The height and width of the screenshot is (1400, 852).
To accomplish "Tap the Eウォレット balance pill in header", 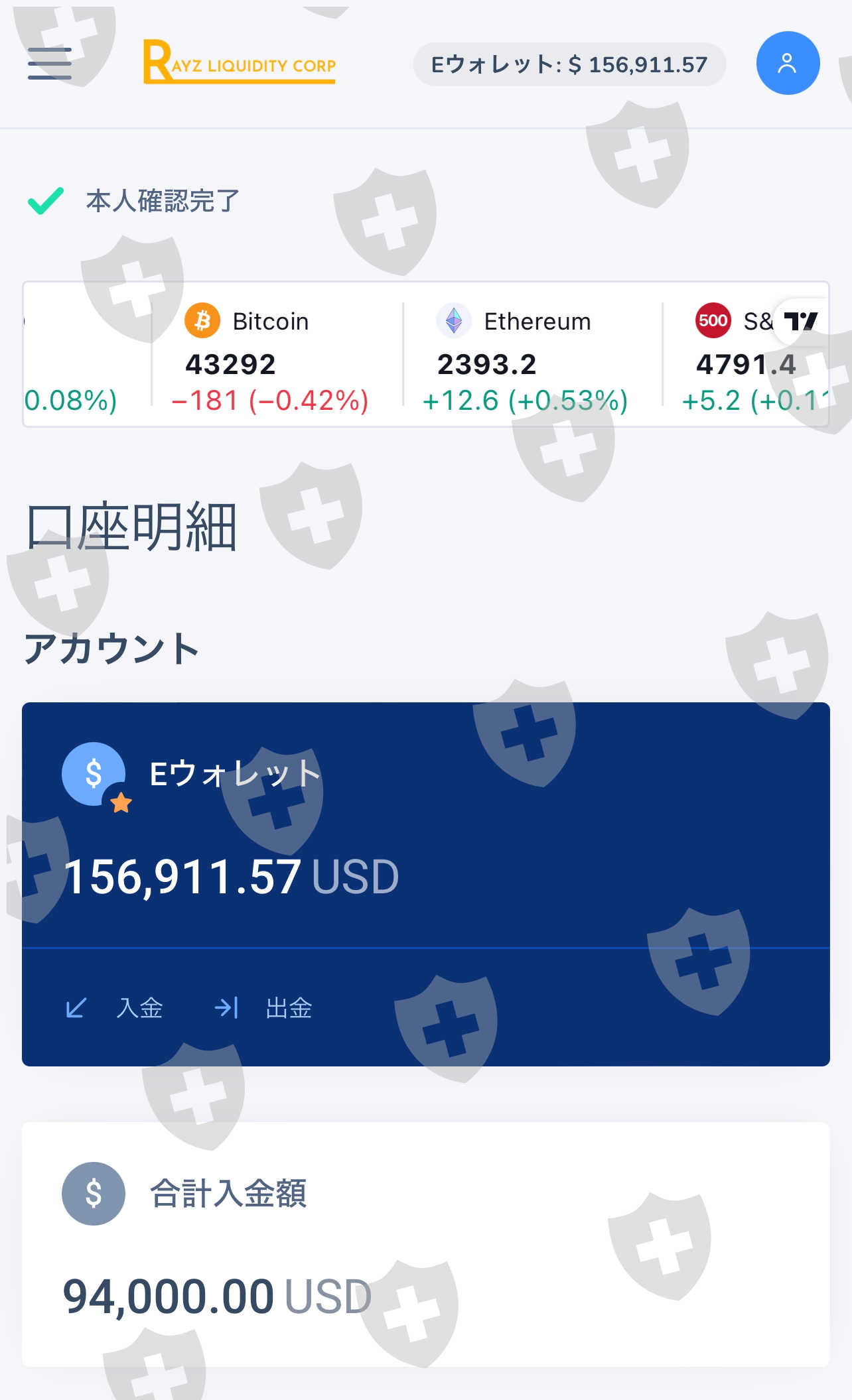I will pyautogui.click(x=569, y=64).
